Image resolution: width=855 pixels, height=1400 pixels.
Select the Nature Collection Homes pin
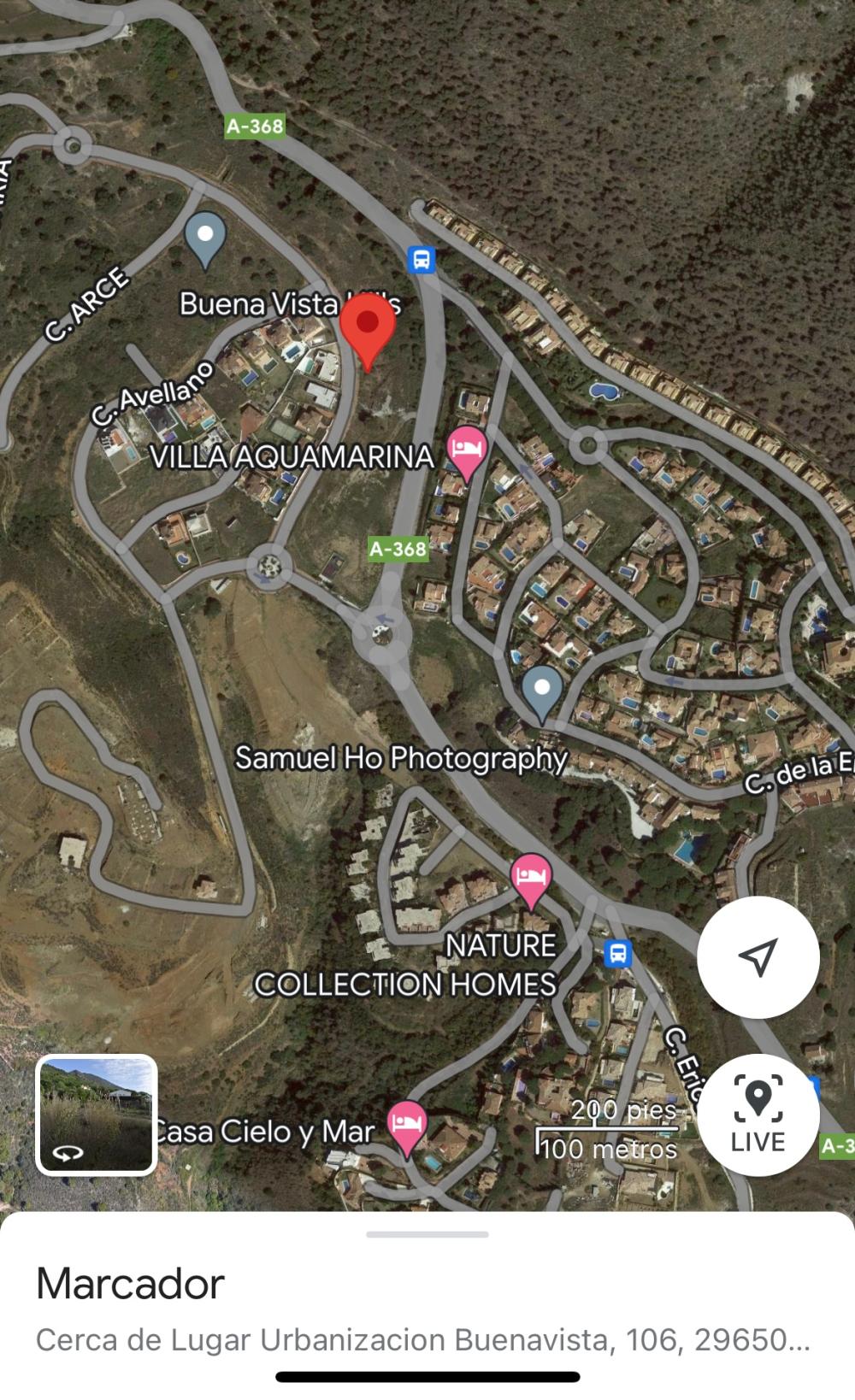[531, 878]
